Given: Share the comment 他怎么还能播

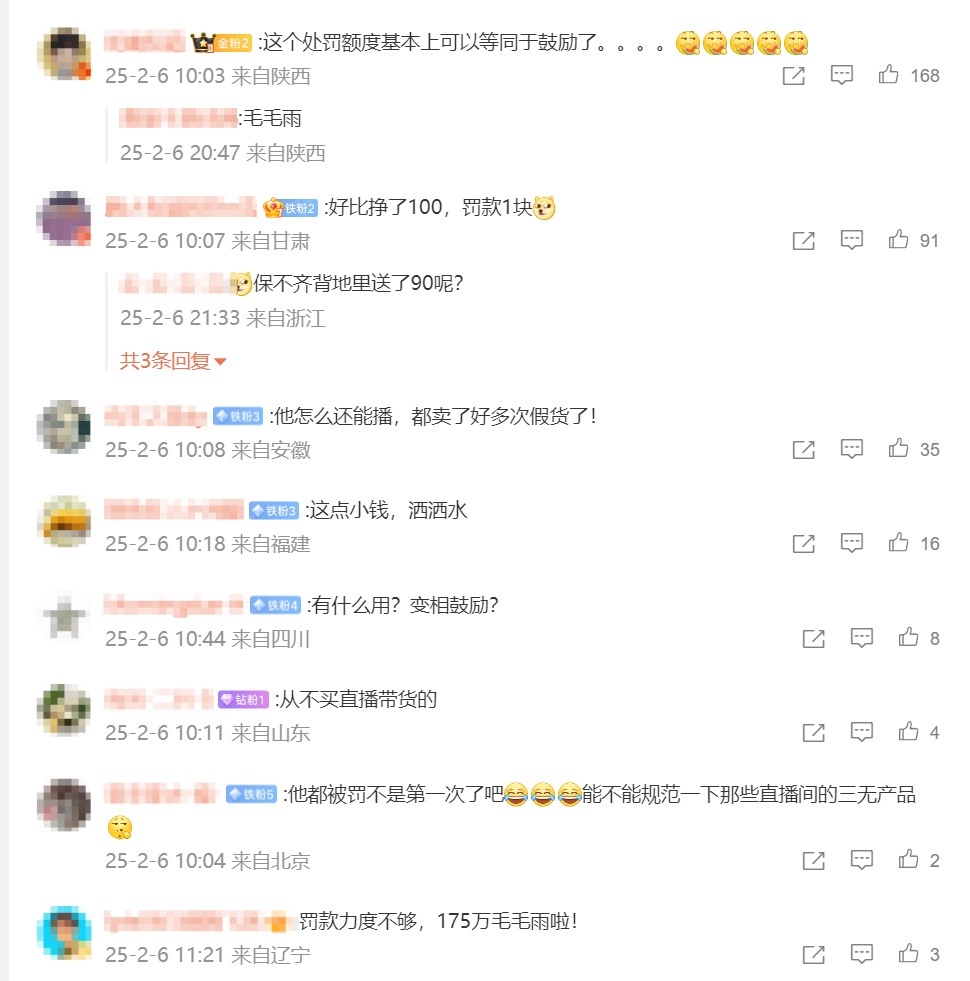Looking at the screenshot, I should click(804, 450).
